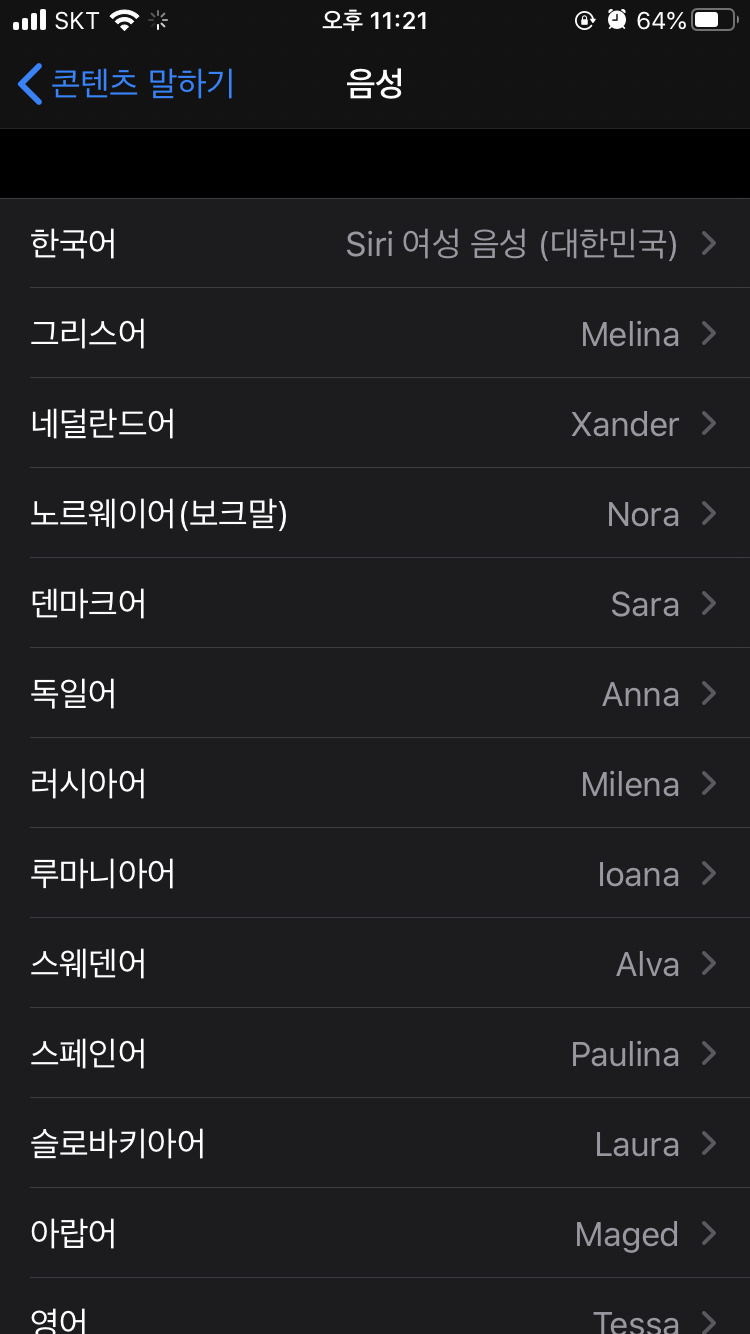This screenshot has height=1334, width=750.
Task: Open 독일어 voice options
Action: click(375, 693)
